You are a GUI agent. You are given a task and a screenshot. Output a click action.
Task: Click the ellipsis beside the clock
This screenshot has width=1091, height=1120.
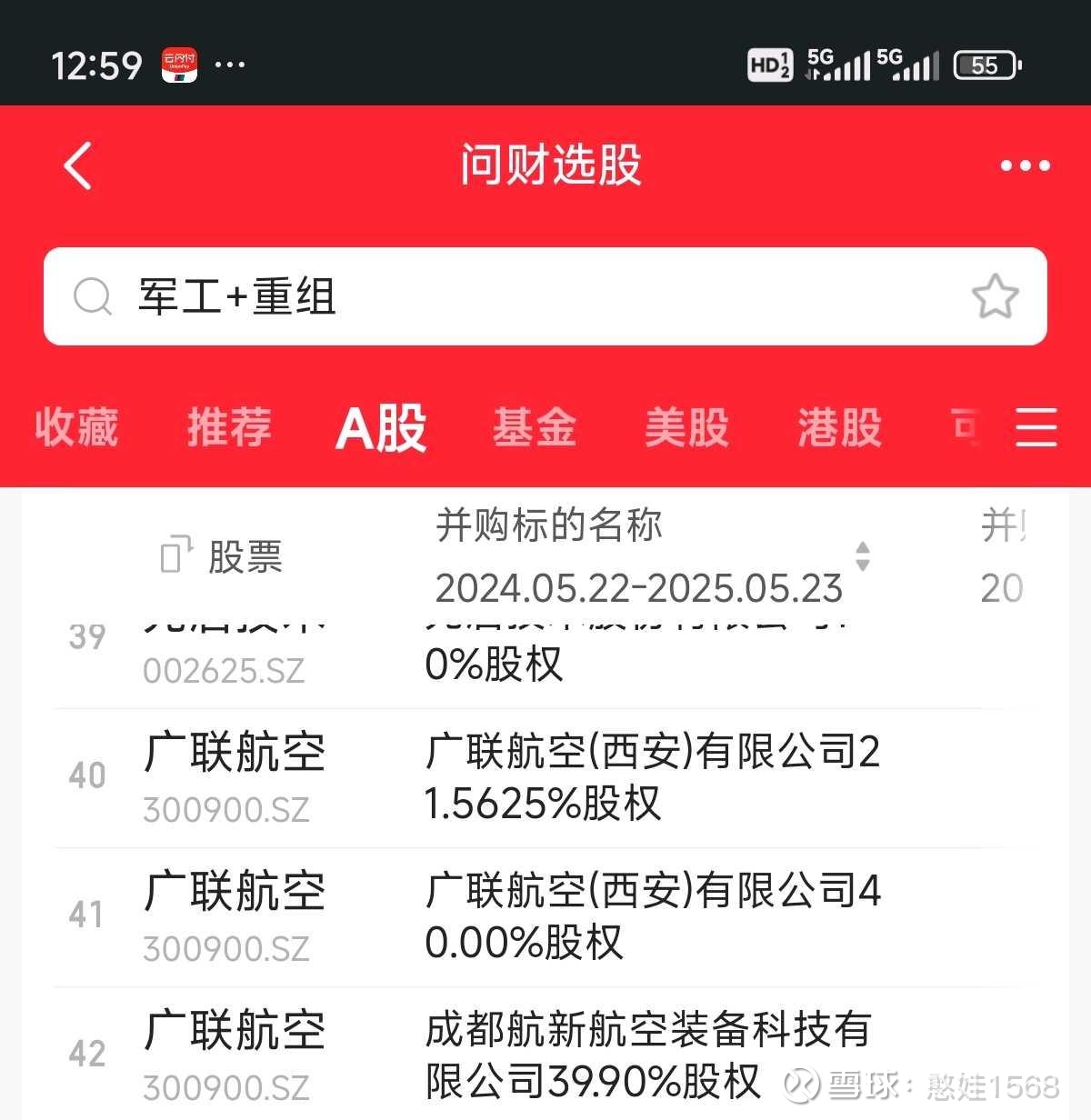(x=229, y=64)
